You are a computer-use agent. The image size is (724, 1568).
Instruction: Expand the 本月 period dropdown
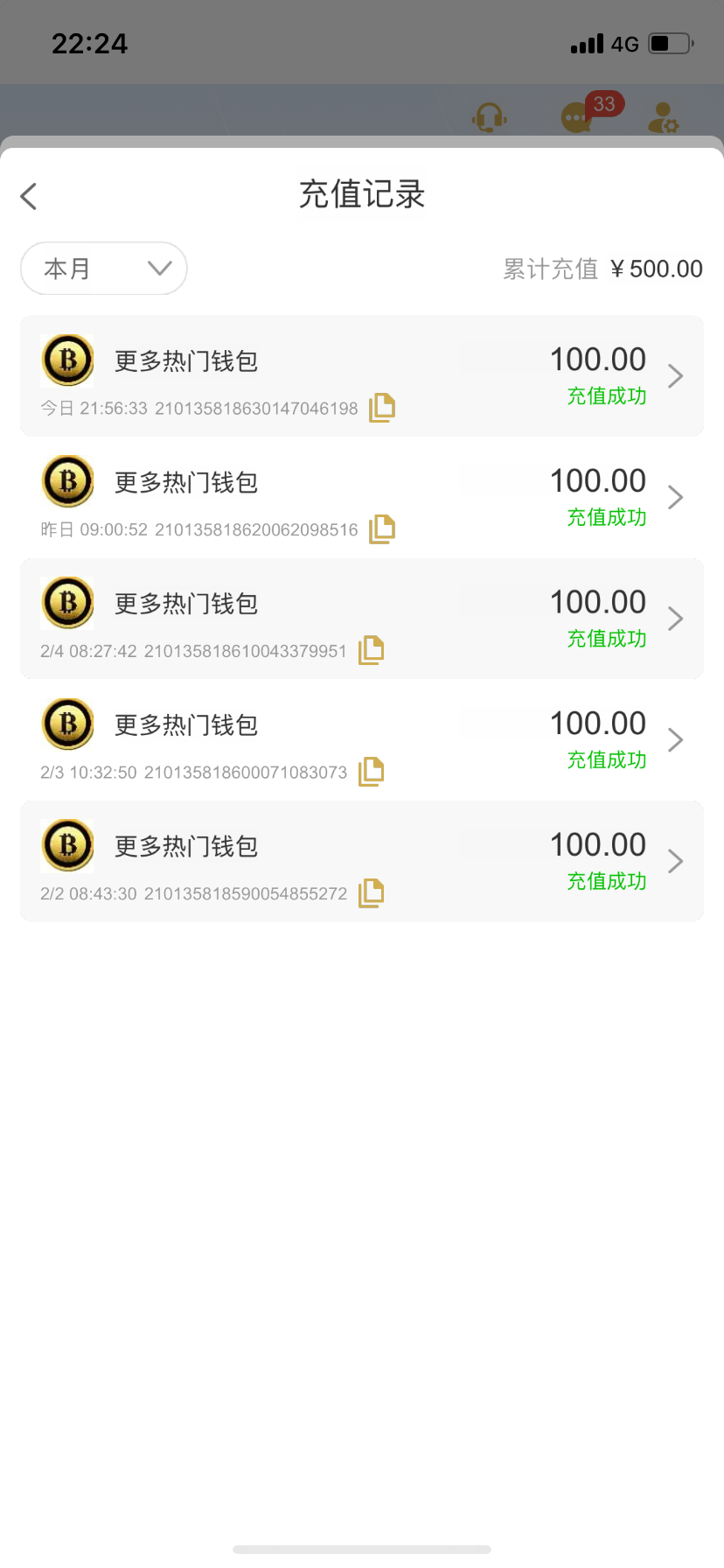pyautogui.click(x=104, y=269)
